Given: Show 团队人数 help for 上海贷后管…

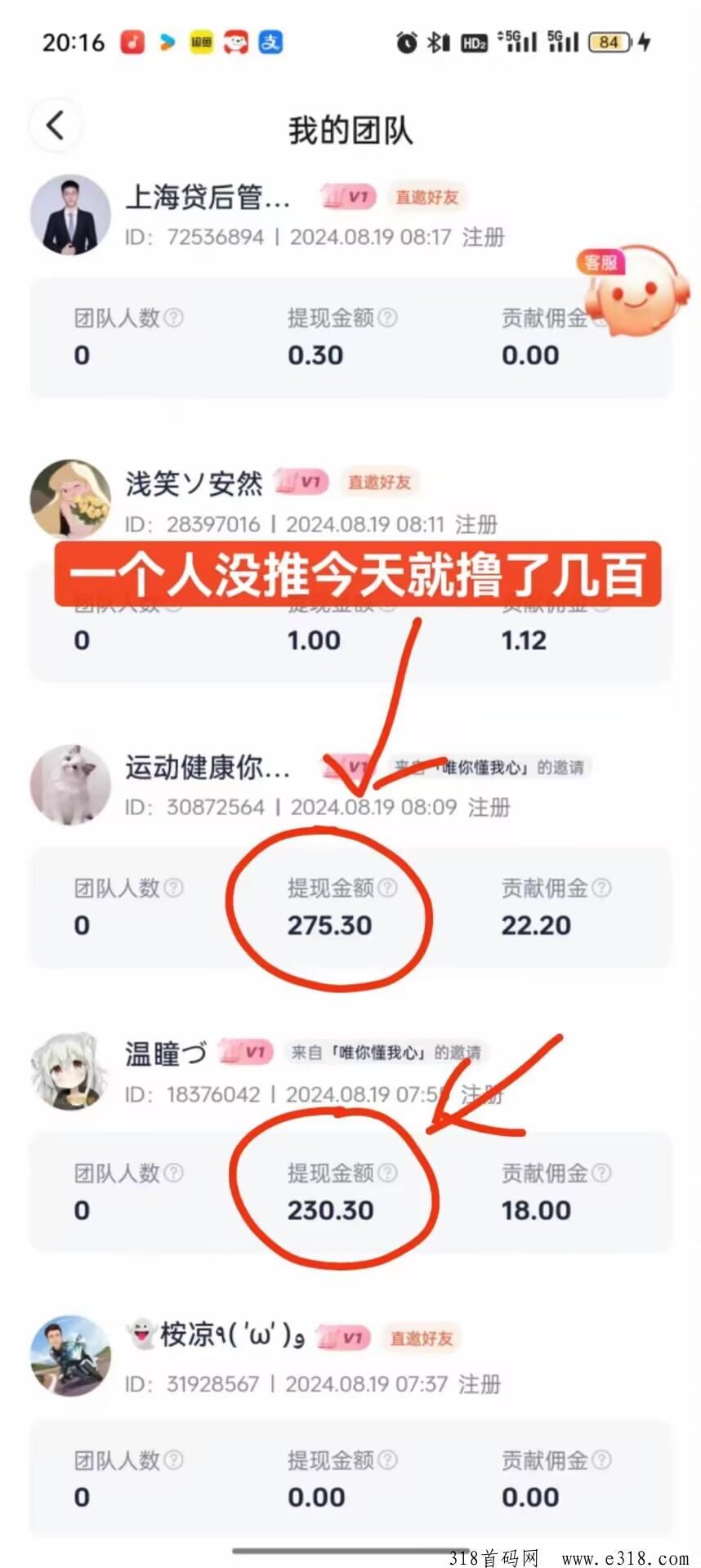Looking at the screenshot, I should 174,318.
